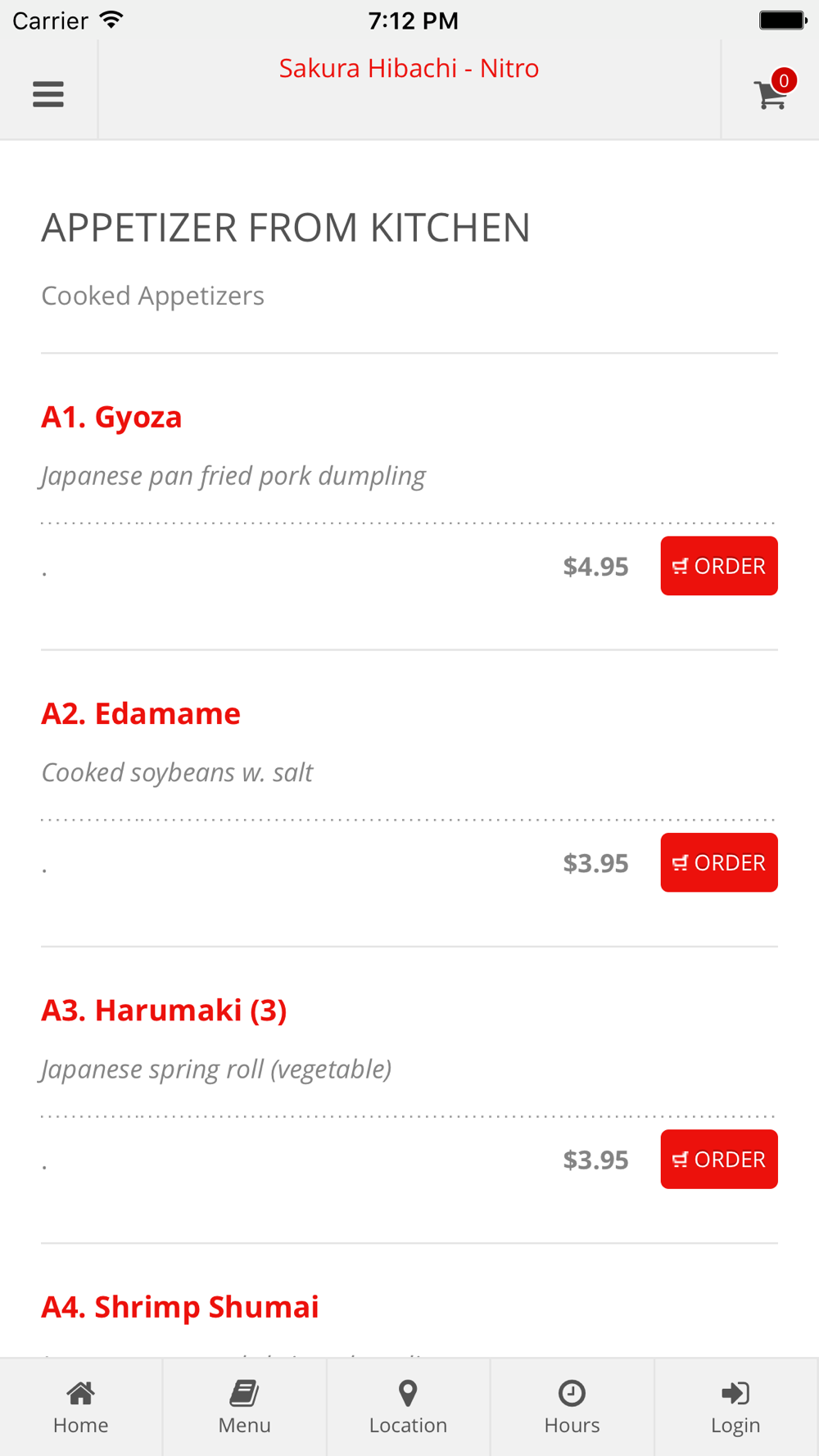The image size is (819, 1456).
Task: Go to the Home tab
Action: click(81, 1407)
